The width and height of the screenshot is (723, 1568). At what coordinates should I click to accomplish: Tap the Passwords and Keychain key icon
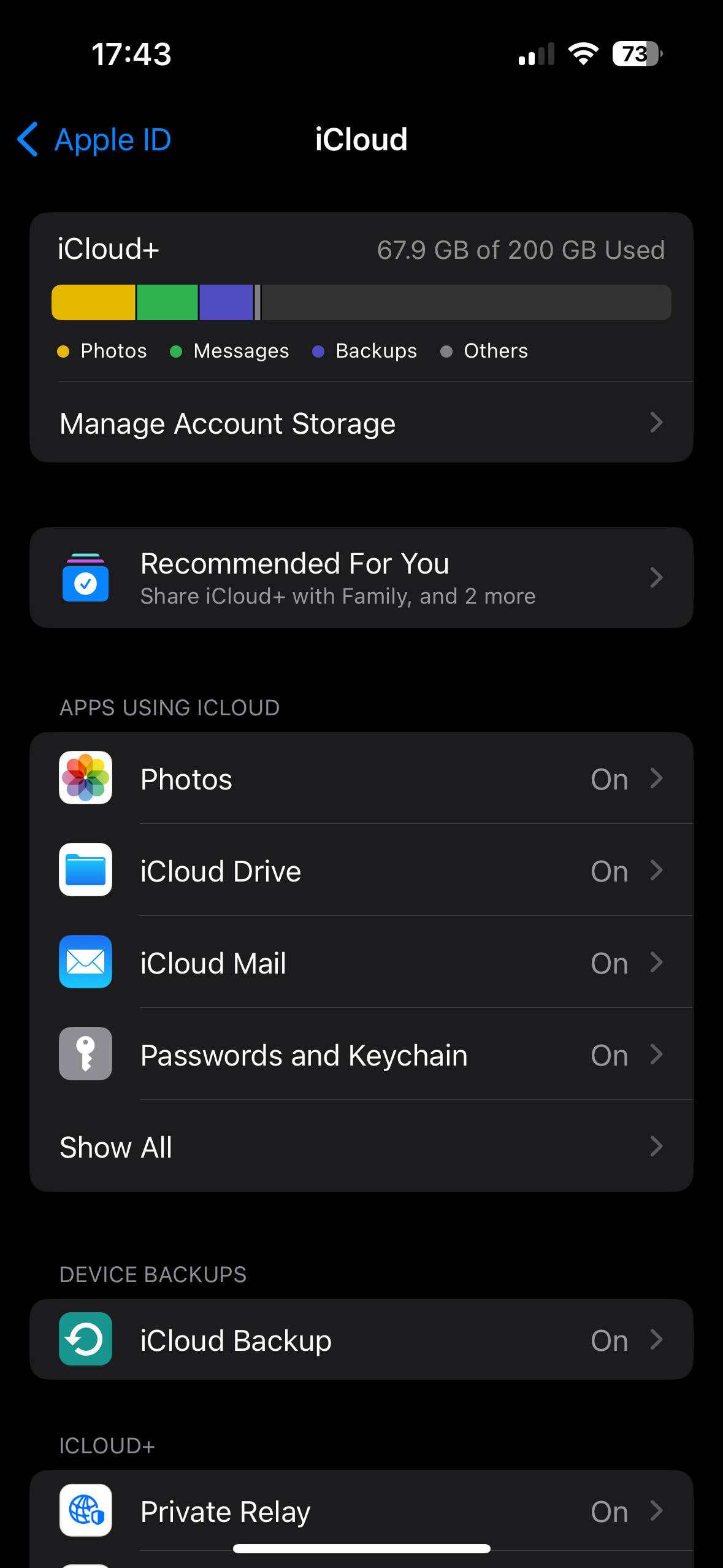tap(85, 1054)
